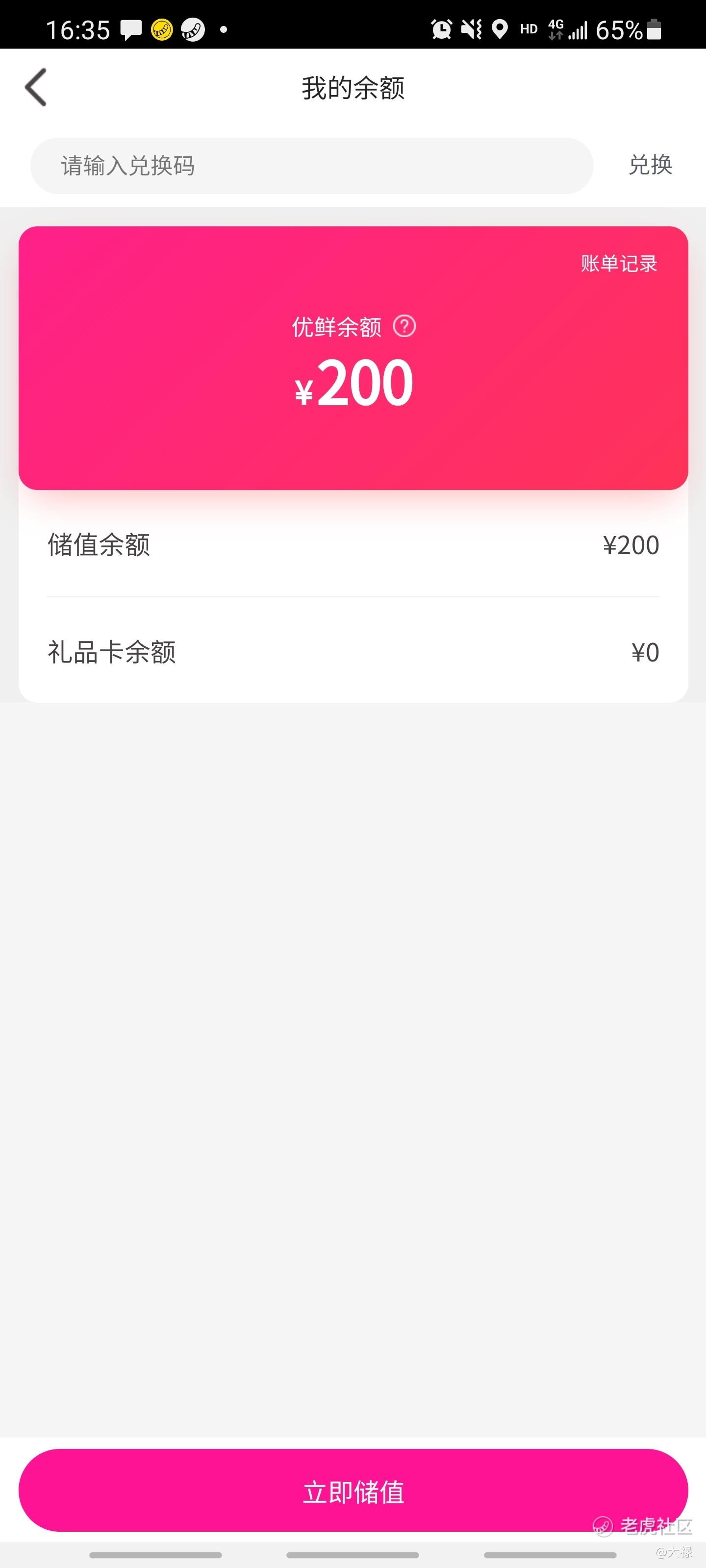Go back from 我的余额 page
The height and width of the screenshot is (1568, 706).
pos(36,88)
